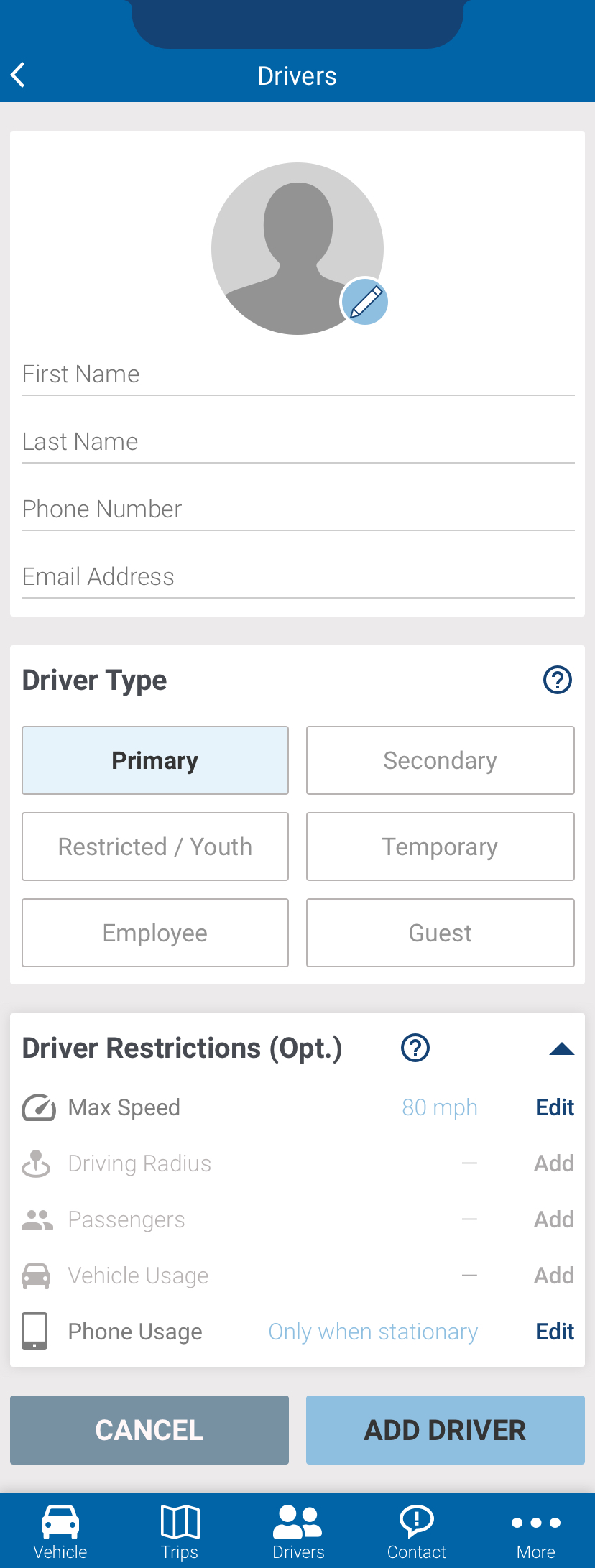Focus the Phone Number field
This screenshot has height=1568, width=595.
[297, 509]
